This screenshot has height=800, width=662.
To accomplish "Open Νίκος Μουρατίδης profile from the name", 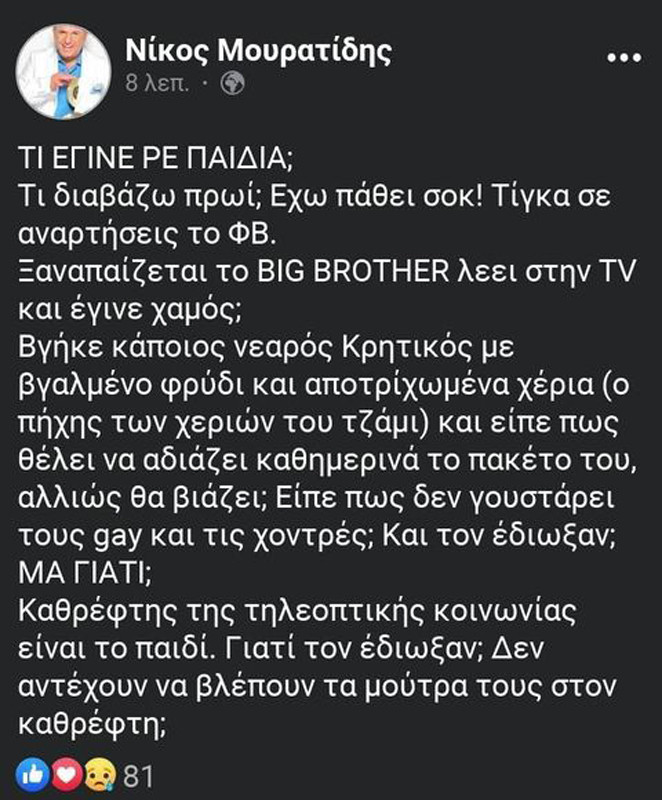I will pyautogui.click(x=258, y=50).
